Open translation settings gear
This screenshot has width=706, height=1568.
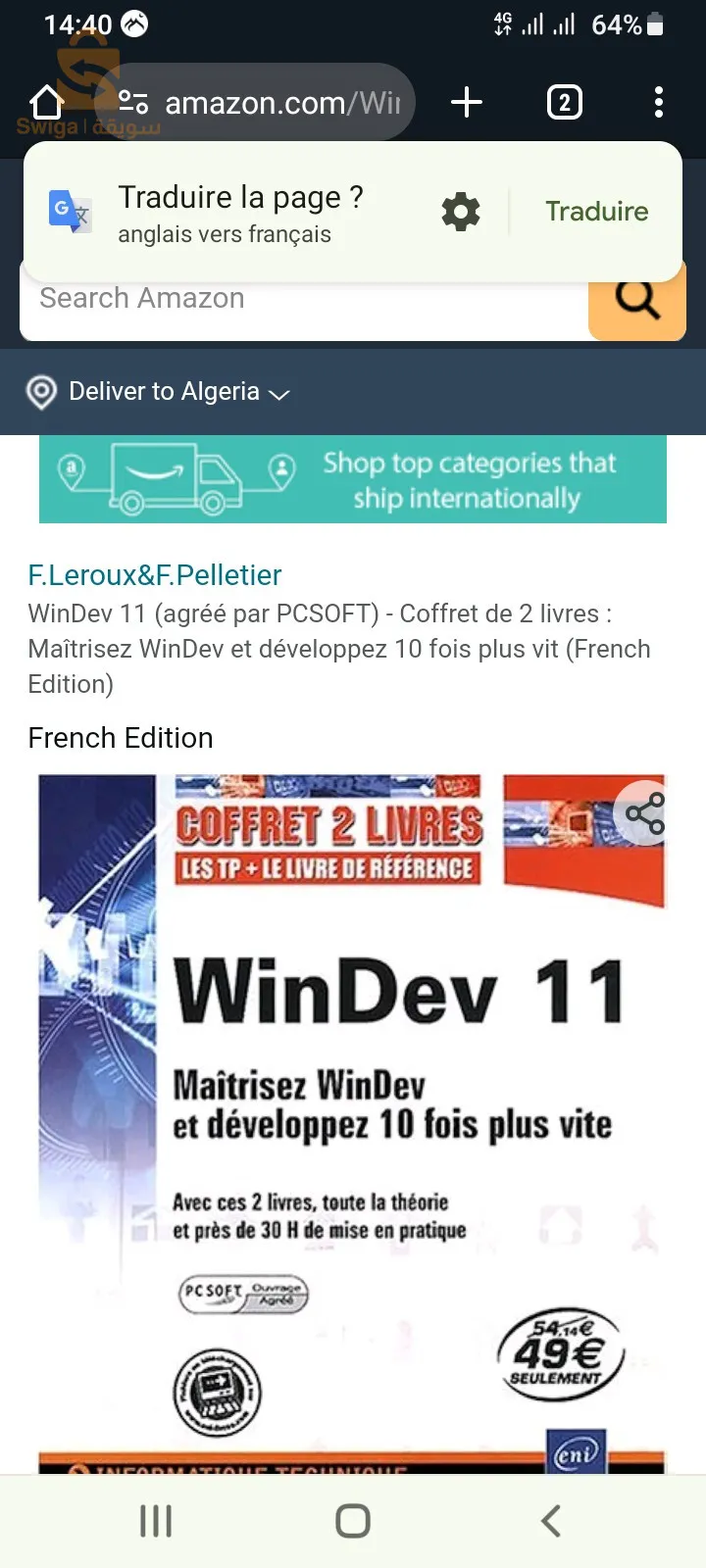pos(460,212)
